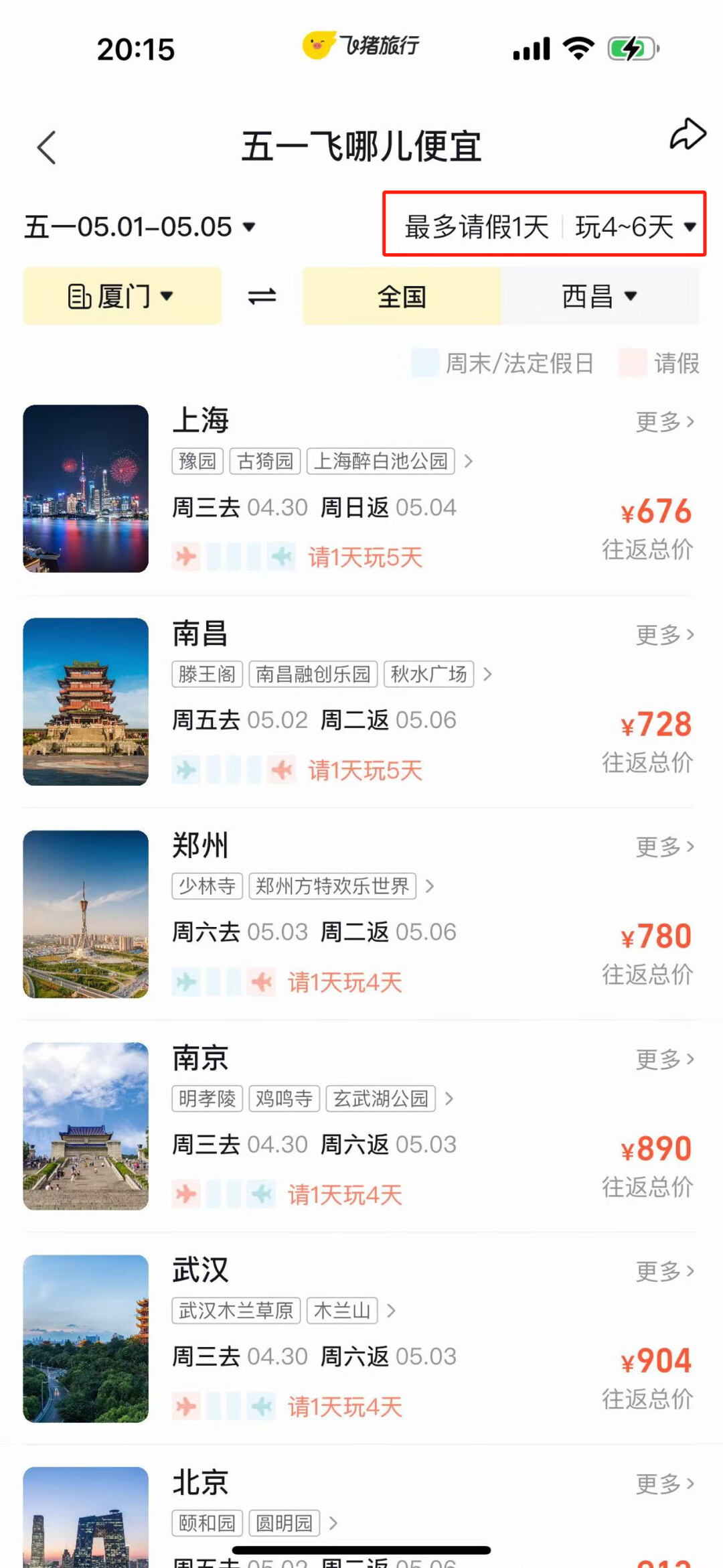The height and width of the screenshot is (1568, 723).
Task: View 更多 options for 上海
Action: point(665,422)
